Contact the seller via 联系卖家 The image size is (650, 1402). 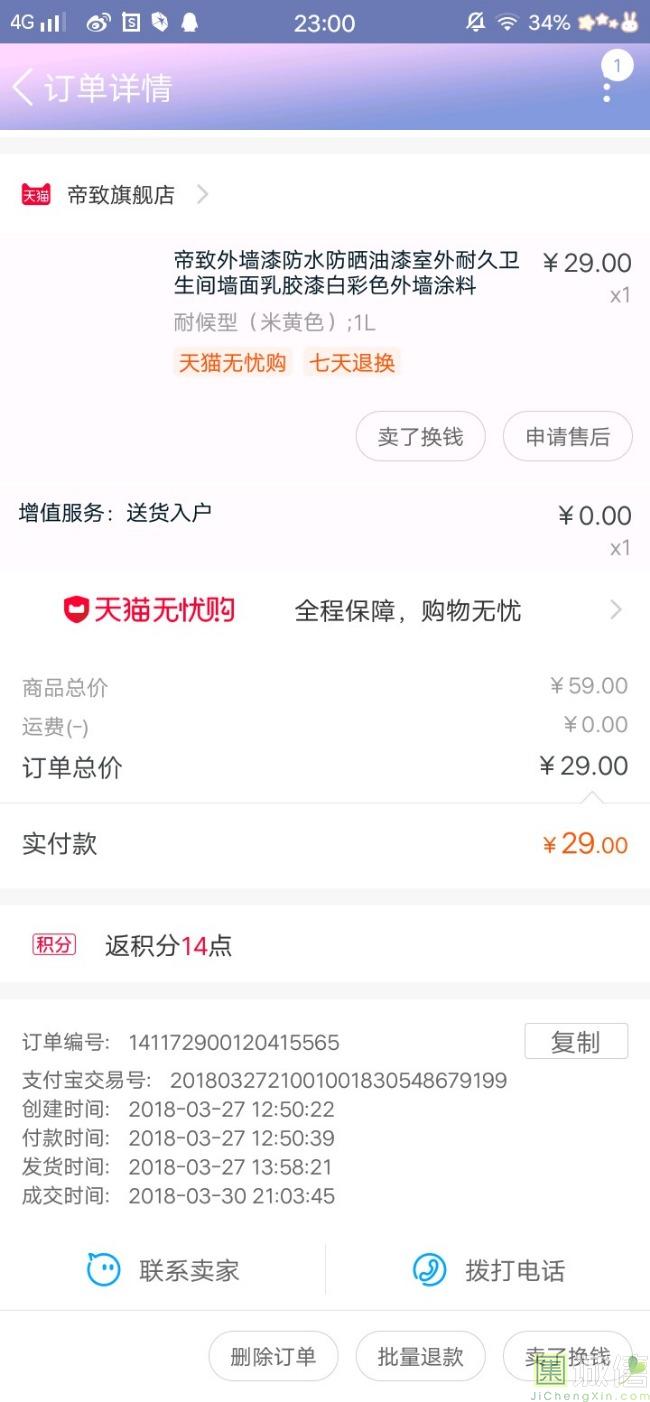click(x=163, y=1270)
